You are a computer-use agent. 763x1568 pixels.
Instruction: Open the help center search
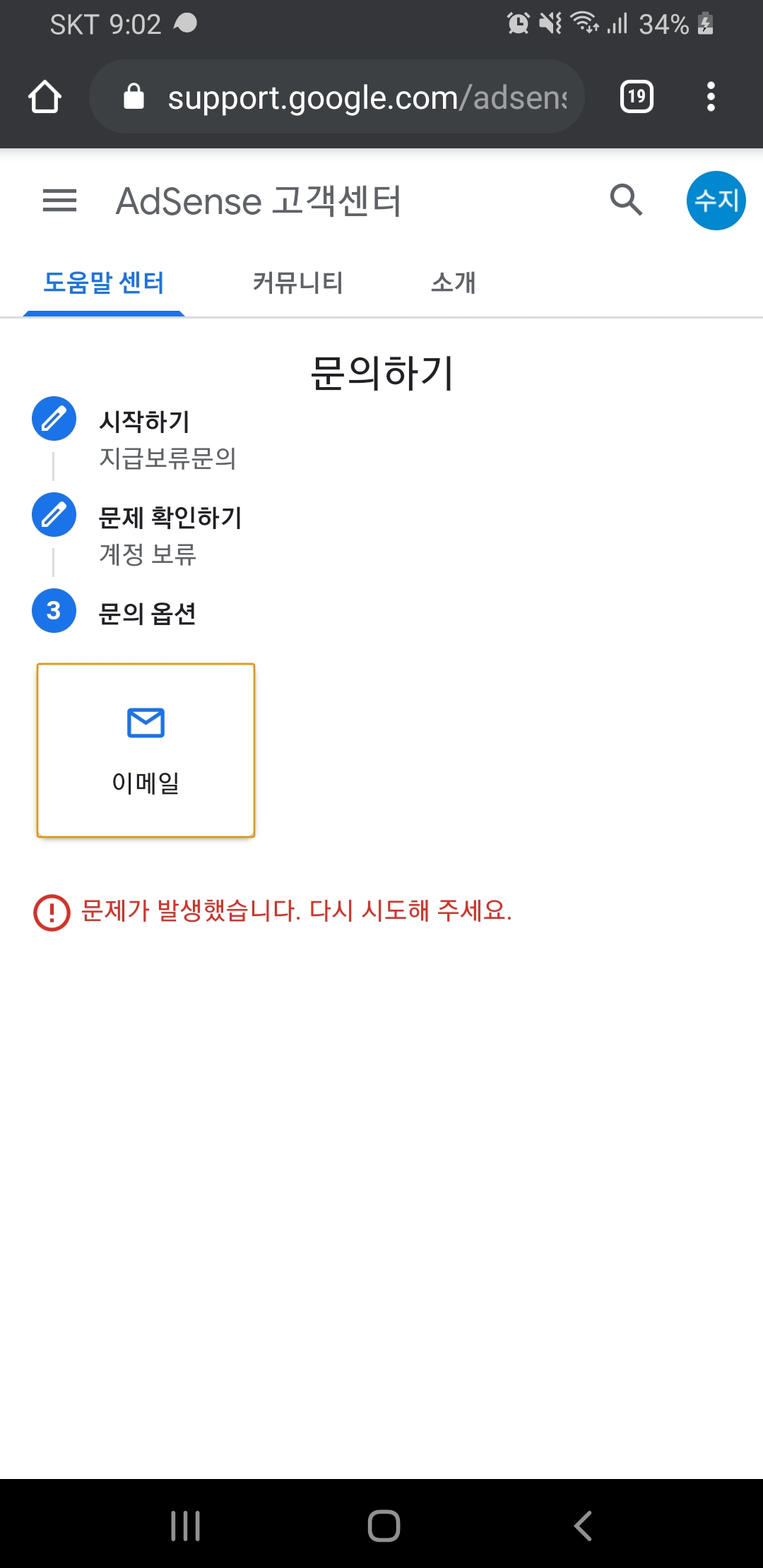pos(627,201)
